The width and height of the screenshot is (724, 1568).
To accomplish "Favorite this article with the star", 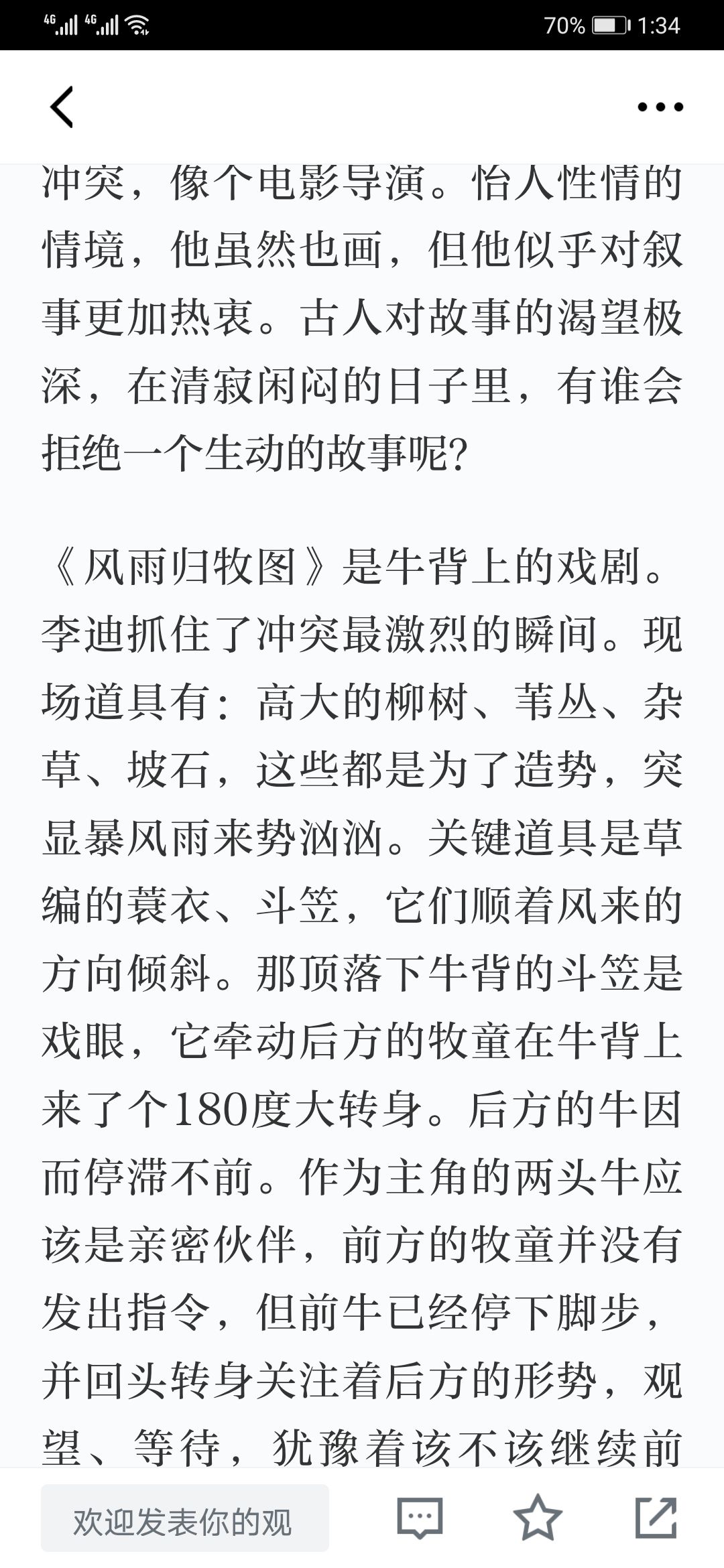I will (538, 1517).
